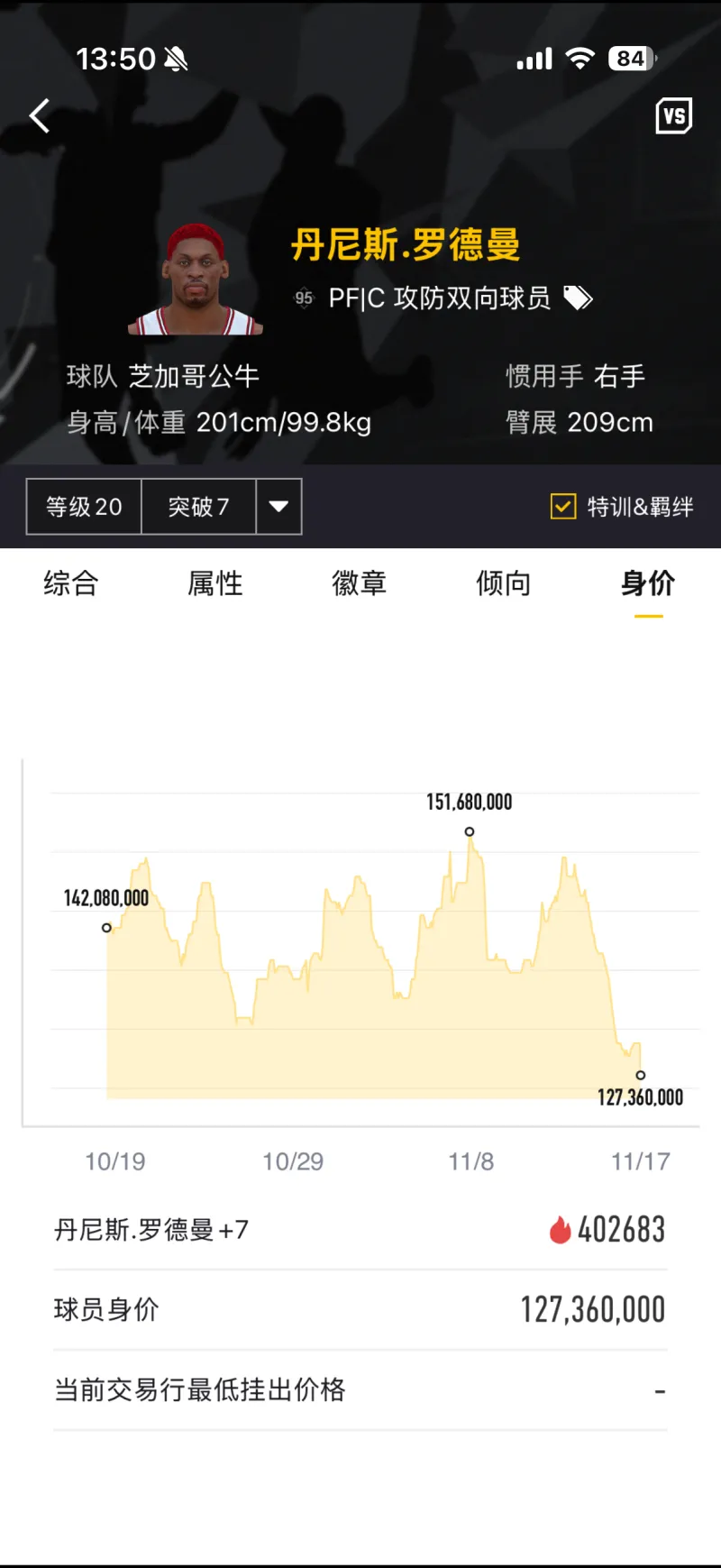Open the 徽章 tab
Image resolution: width=721 pixels, height=1568 pixels.
(x=359, y=583)
